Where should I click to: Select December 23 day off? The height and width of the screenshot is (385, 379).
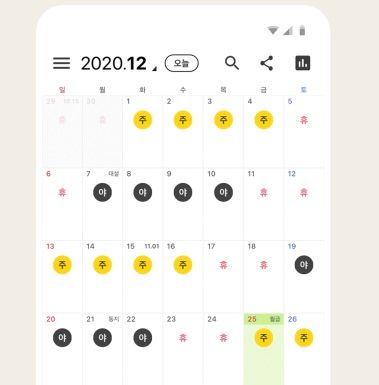pos(183,349)
